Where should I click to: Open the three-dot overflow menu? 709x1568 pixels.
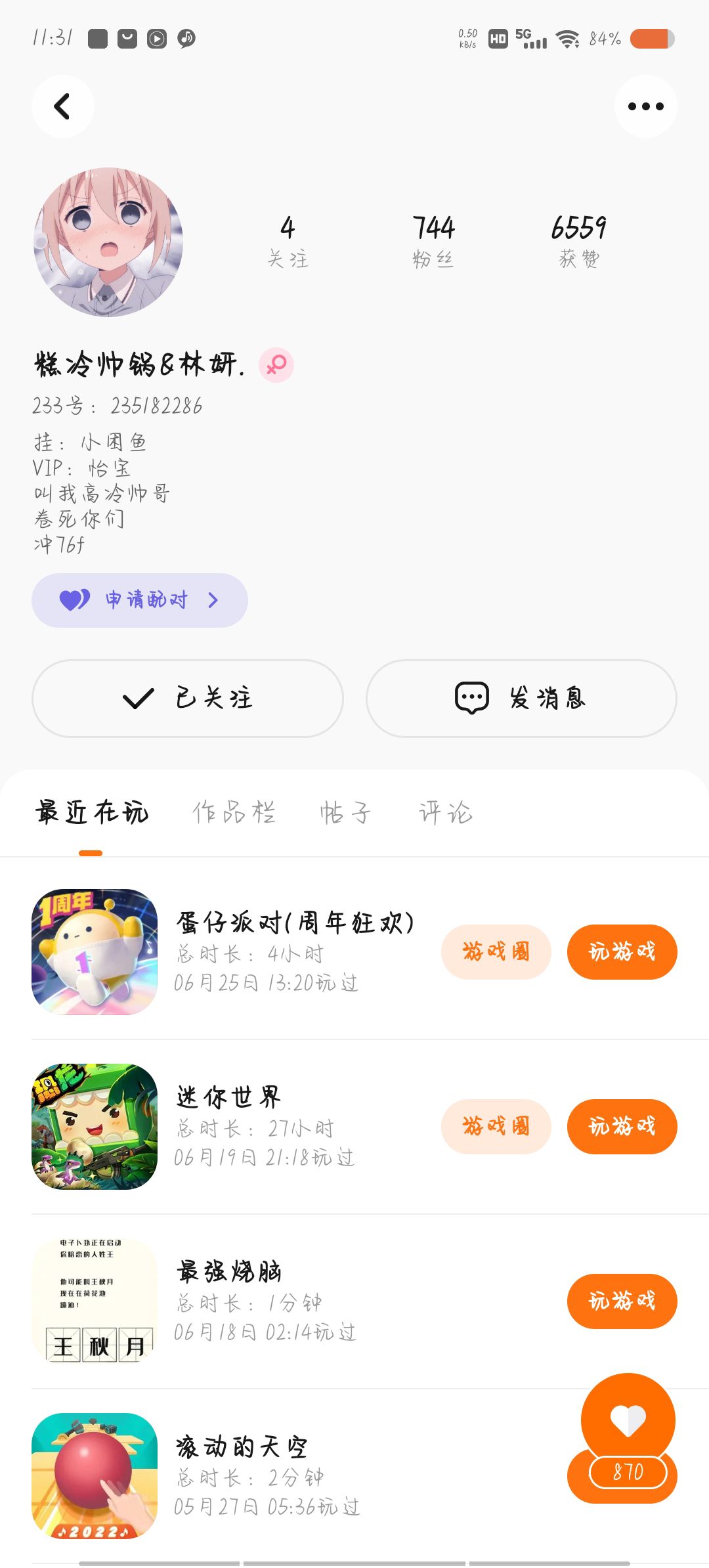[x=646, y=106]
